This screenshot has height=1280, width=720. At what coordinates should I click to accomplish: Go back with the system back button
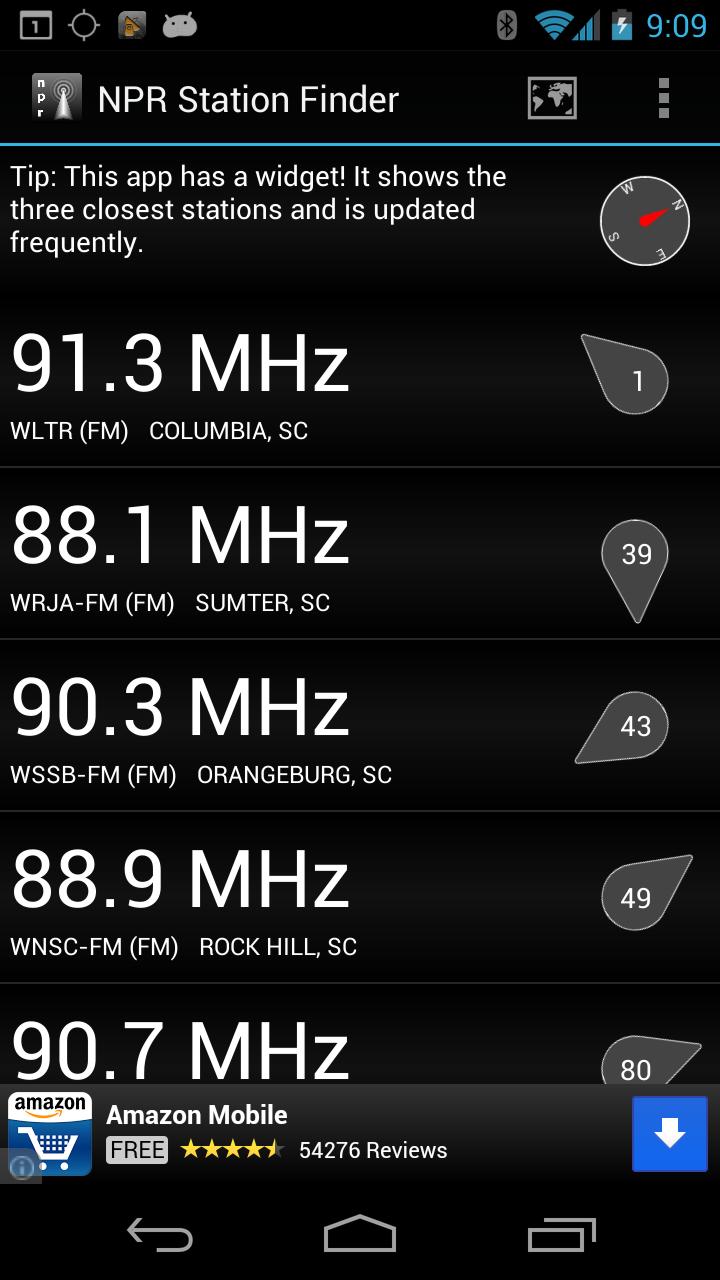pos(160,1235)
